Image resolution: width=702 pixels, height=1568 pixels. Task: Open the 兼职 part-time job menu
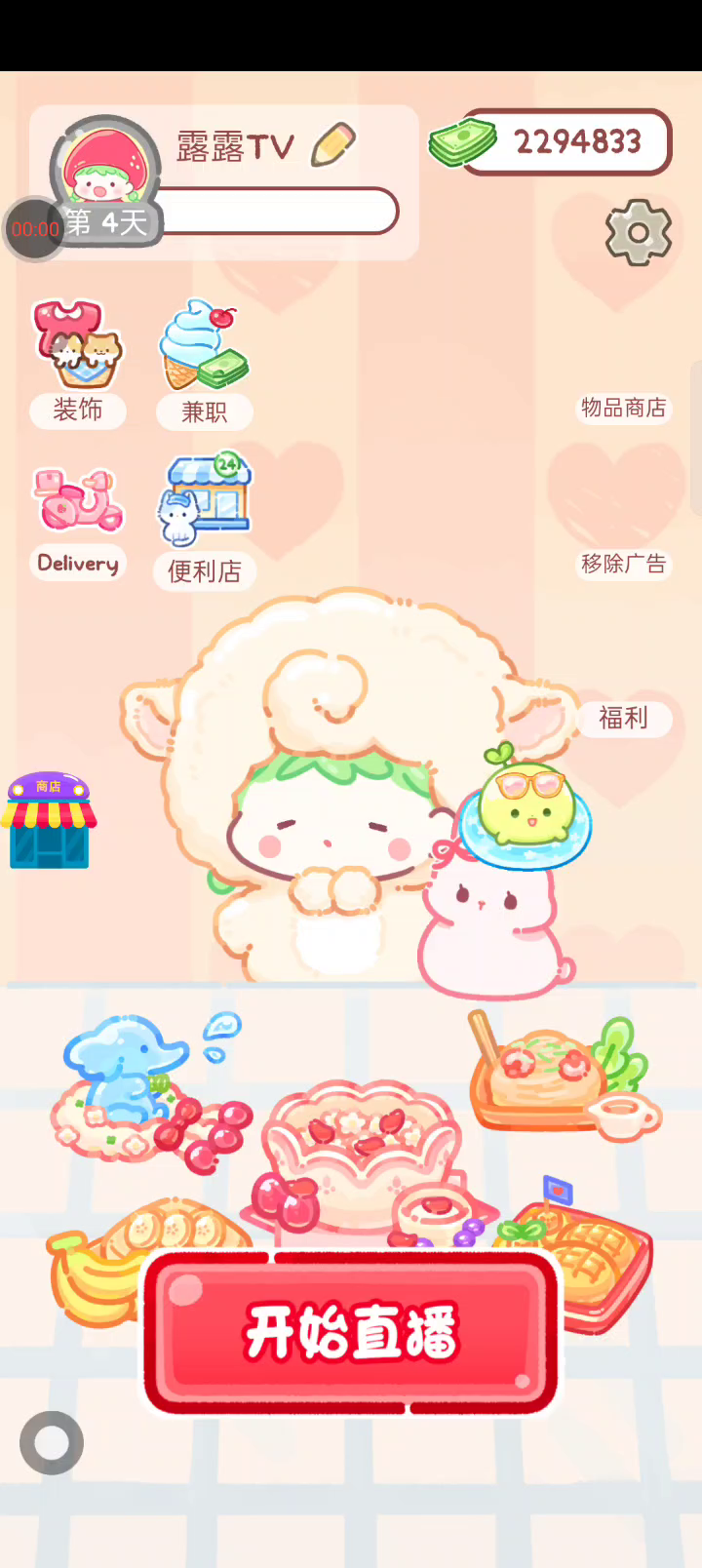pos(205,363)
